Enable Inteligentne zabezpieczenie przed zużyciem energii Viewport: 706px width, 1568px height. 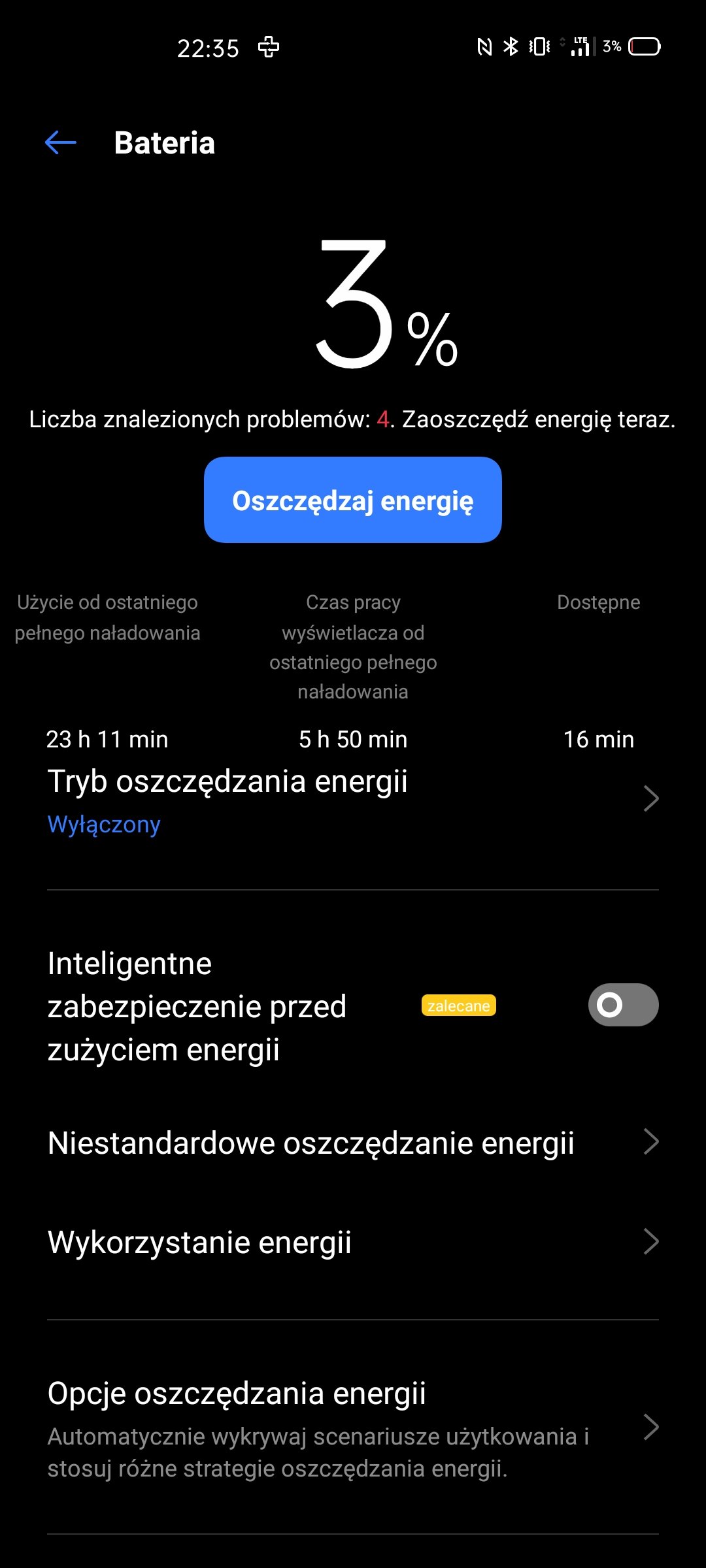(x=623, y=1005)
